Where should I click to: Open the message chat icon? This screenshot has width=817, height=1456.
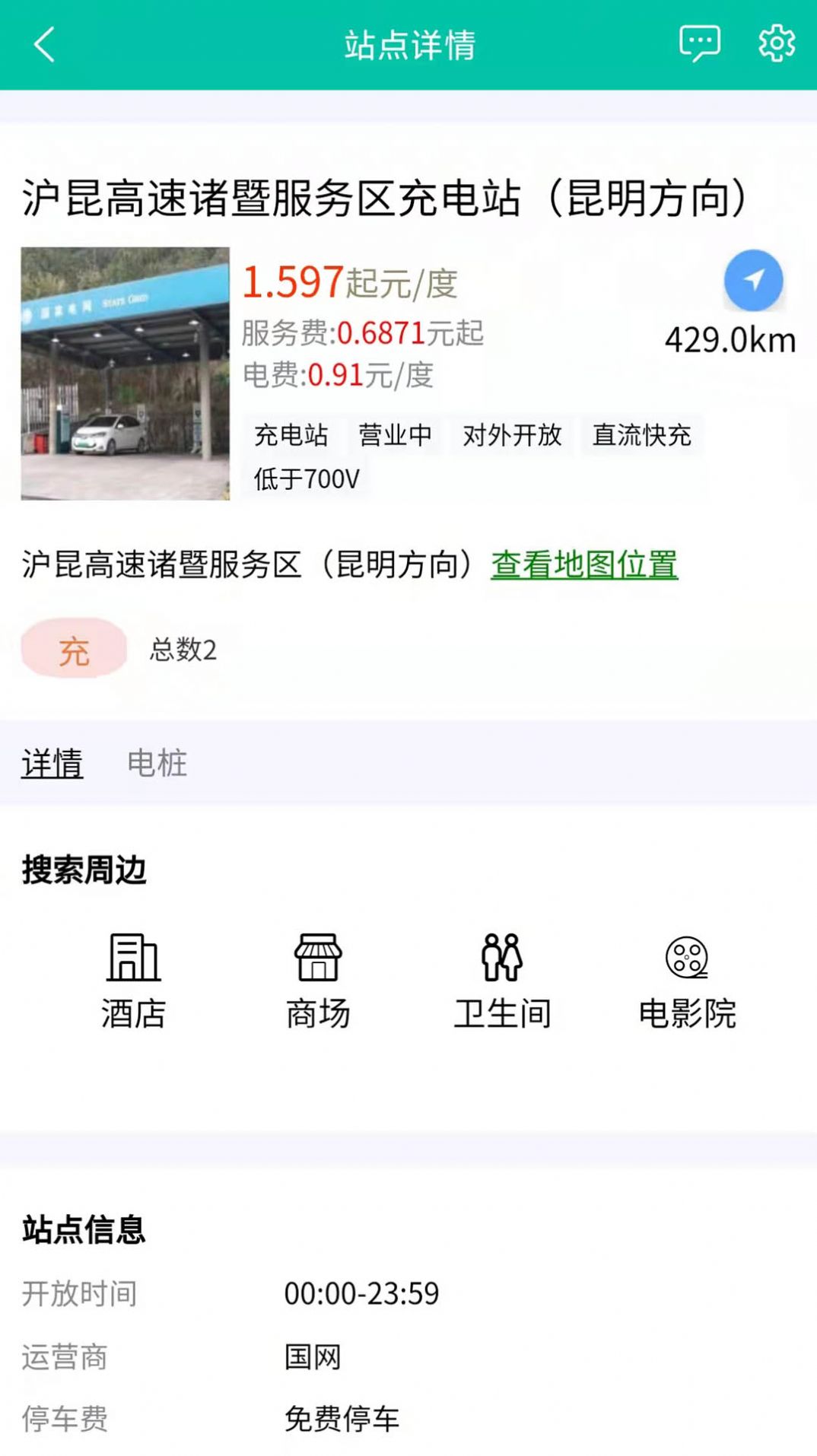click(699, 43)
